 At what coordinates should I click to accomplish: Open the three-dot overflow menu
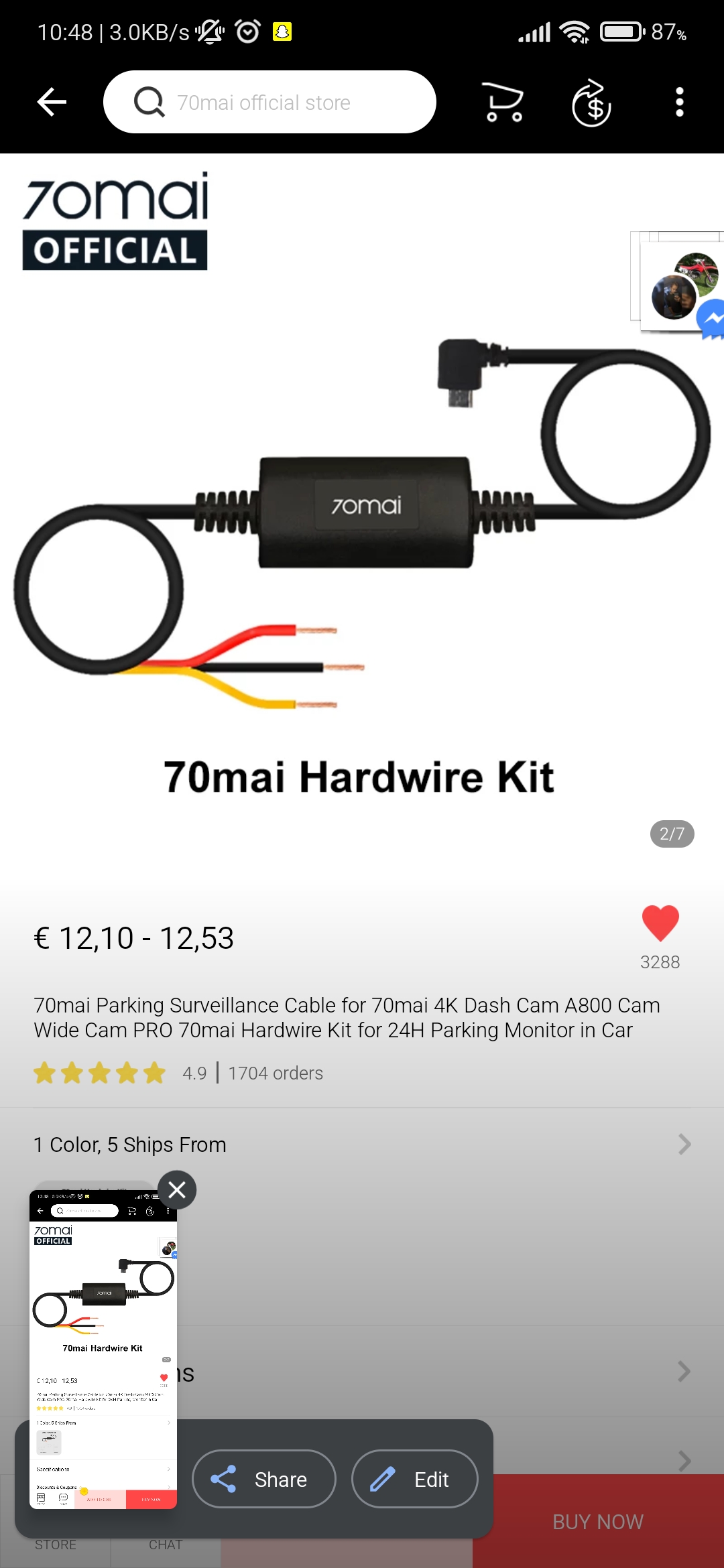(x=680, y=102)
